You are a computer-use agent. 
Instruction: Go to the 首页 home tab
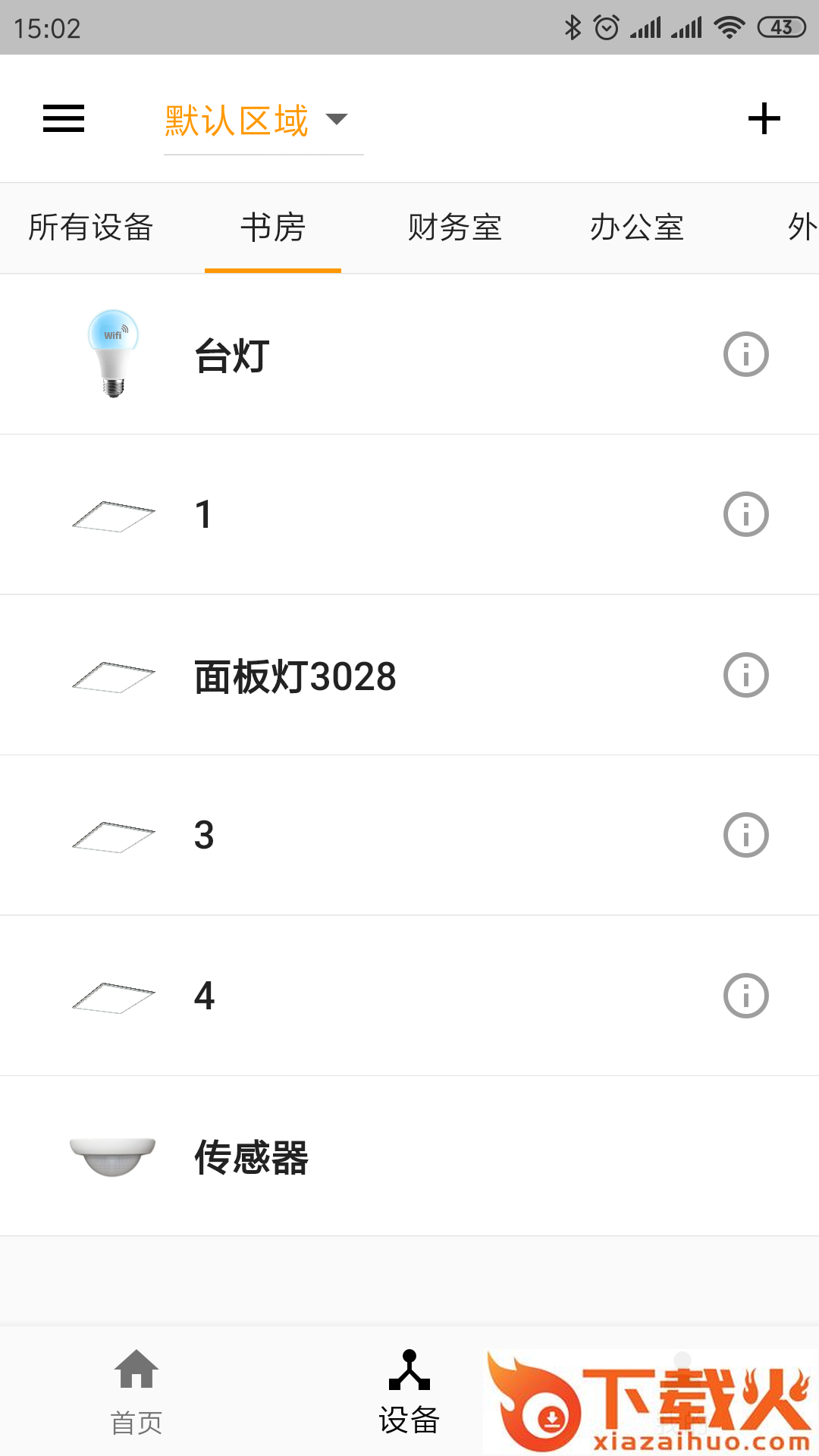pos(136,1391)
